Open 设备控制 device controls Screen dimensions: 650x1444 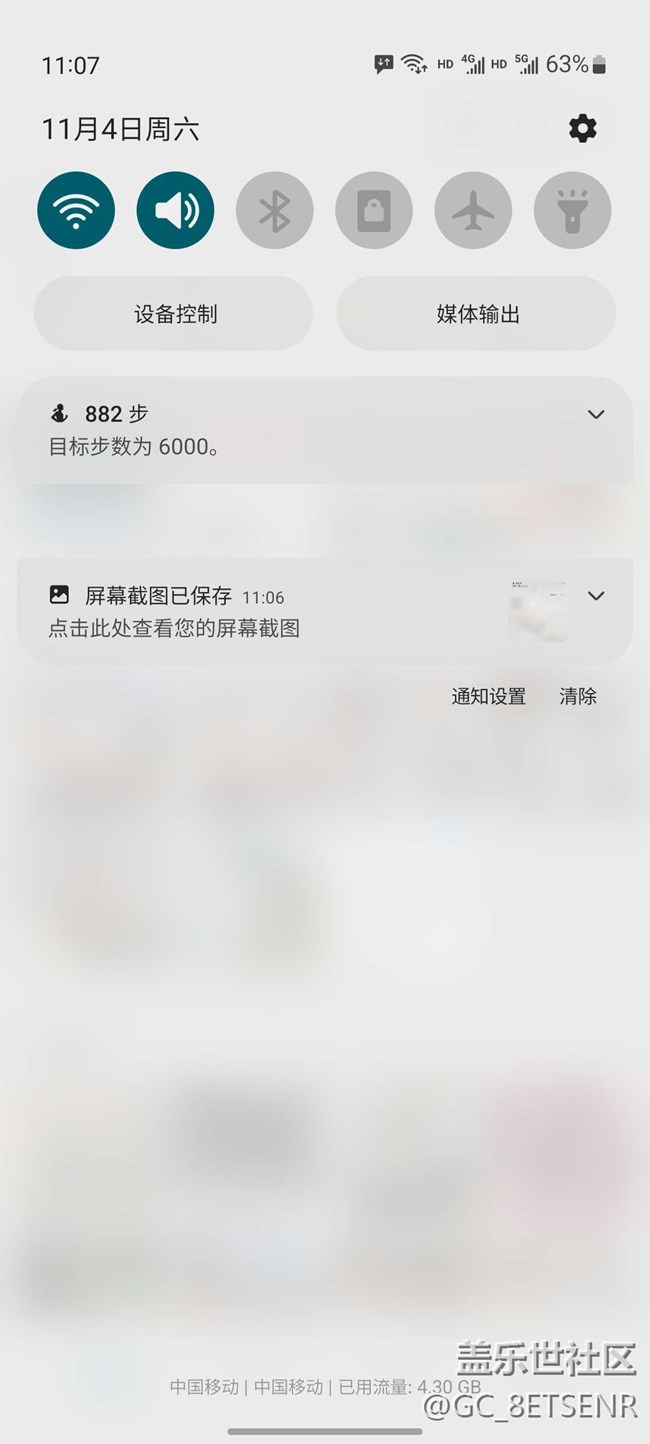[174, 314]
